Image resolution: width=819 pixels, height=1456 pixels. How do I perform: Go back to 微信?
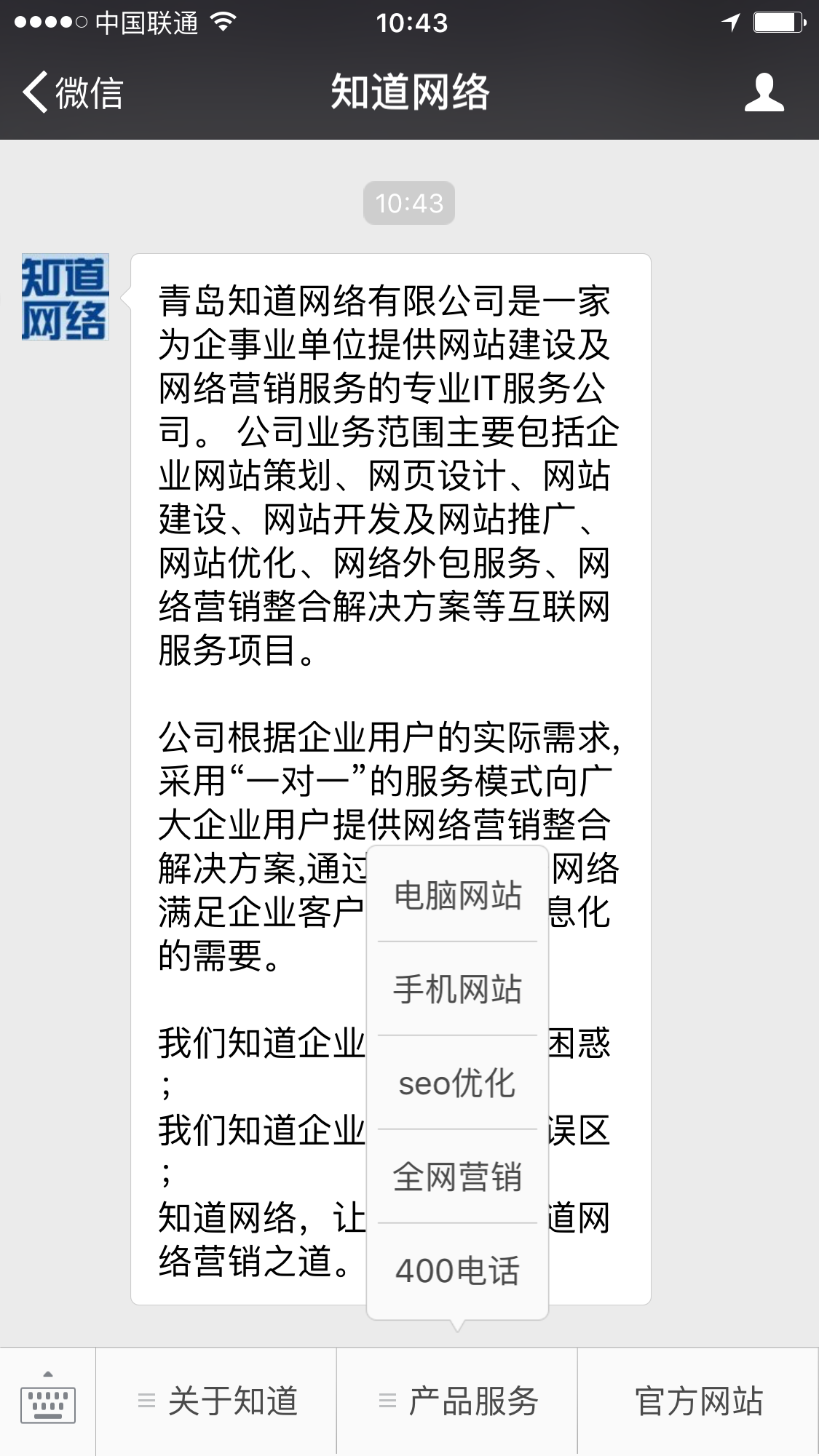(73, 92)
